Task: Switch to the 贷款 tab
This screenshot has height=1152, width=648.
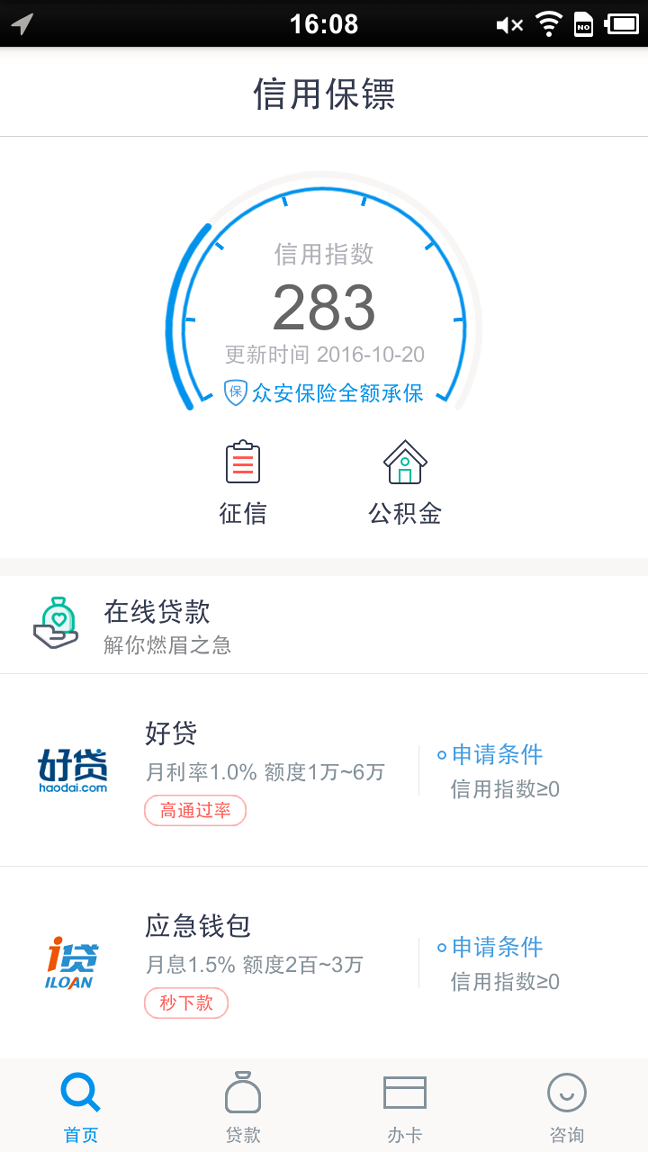Action: (x=242, y=1107)
